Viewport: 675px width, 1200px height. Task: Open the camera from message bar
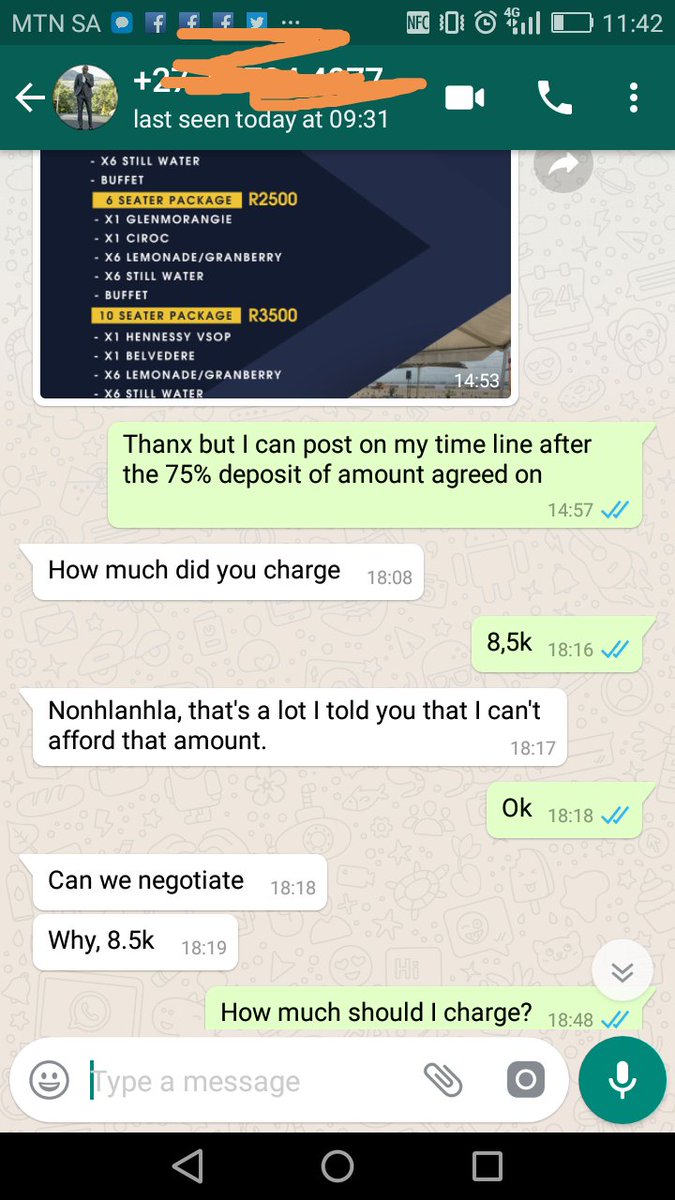click(525, 1080)
